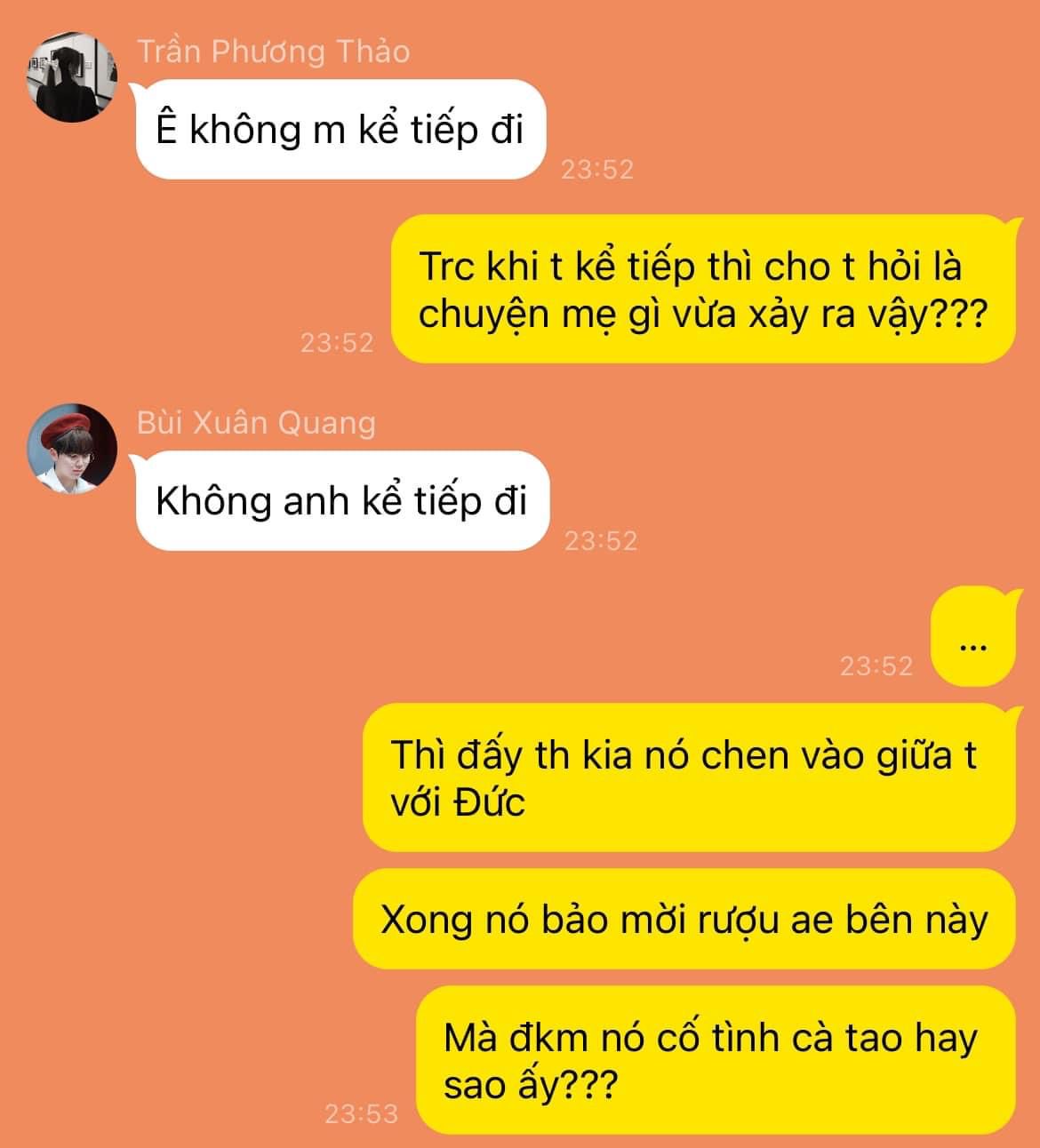Open Bùi Xuân Quang's profile picture
Viewport: 1040px width, 1148px height.
coord(72,448)
